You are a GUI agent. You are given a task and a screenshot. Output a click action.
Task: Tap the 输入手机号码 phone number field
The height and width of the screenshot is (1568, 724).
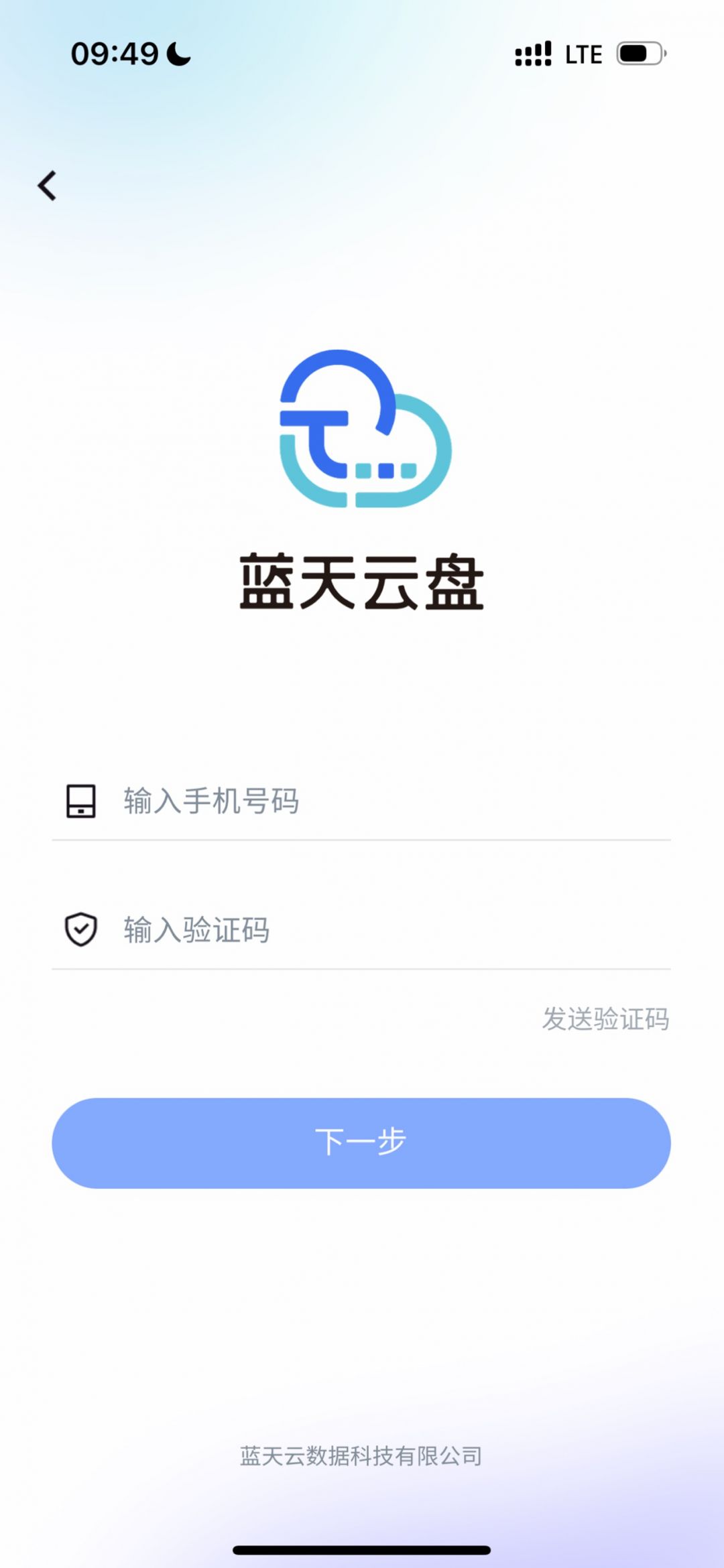[x=361, y=801]
